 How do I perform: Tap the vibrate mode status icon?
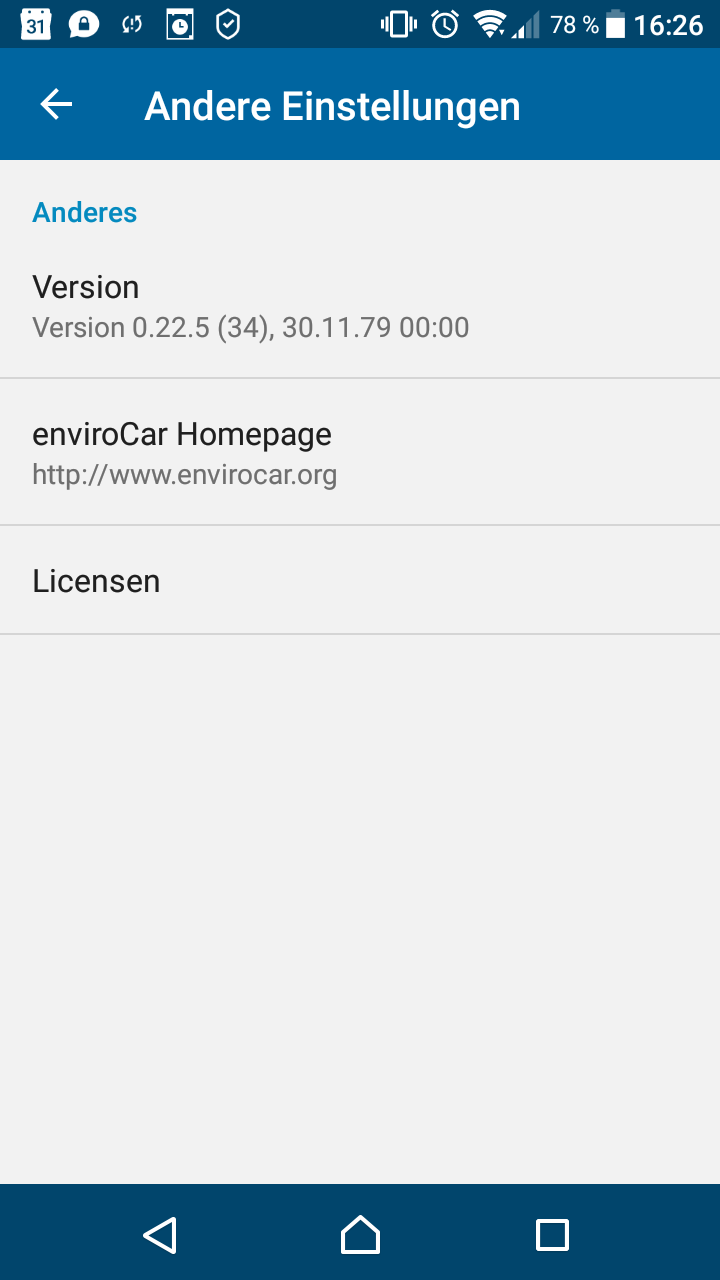point(397,23)
